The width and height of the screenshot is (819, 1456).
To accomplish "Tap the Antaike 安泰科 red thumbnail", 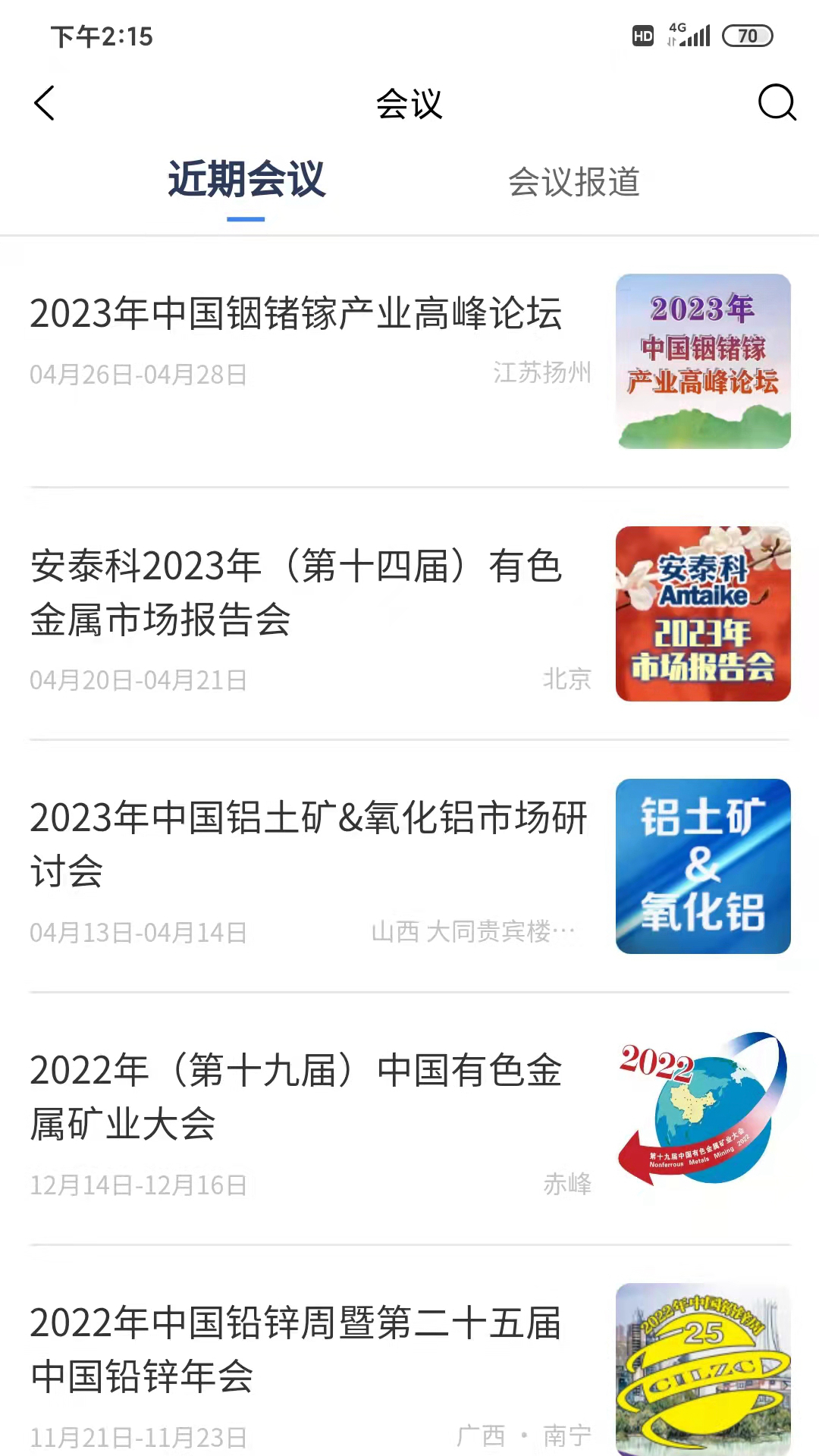I will coord(703,613).
